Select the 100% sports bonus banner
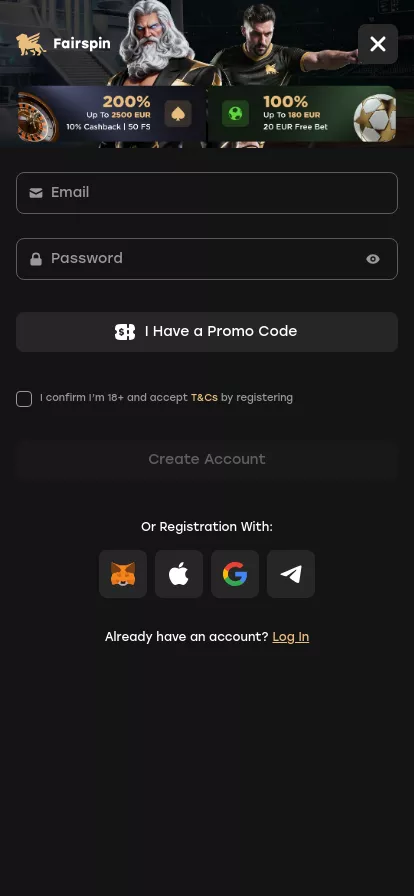 [x=302, y=114]
